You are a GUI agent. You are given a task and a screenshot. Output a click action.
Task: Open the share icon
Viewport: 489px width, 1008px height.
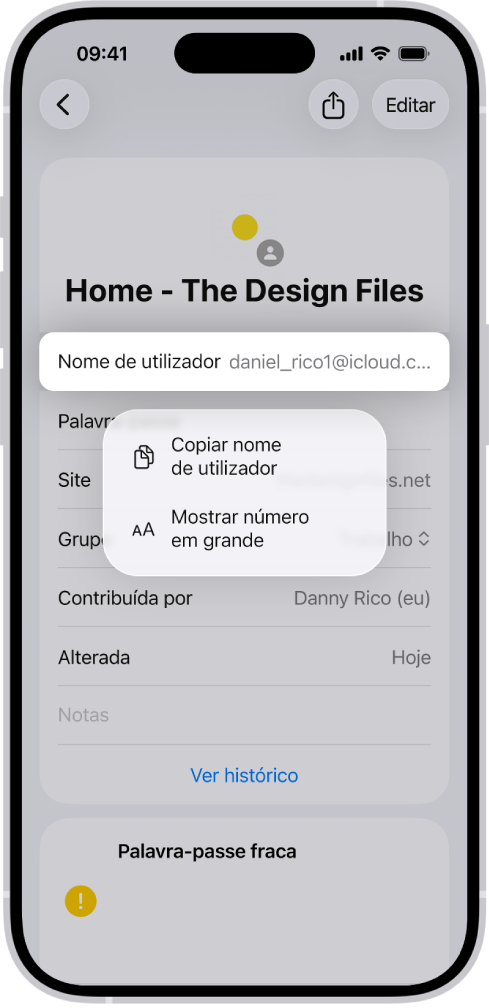(x=333, y=105)
